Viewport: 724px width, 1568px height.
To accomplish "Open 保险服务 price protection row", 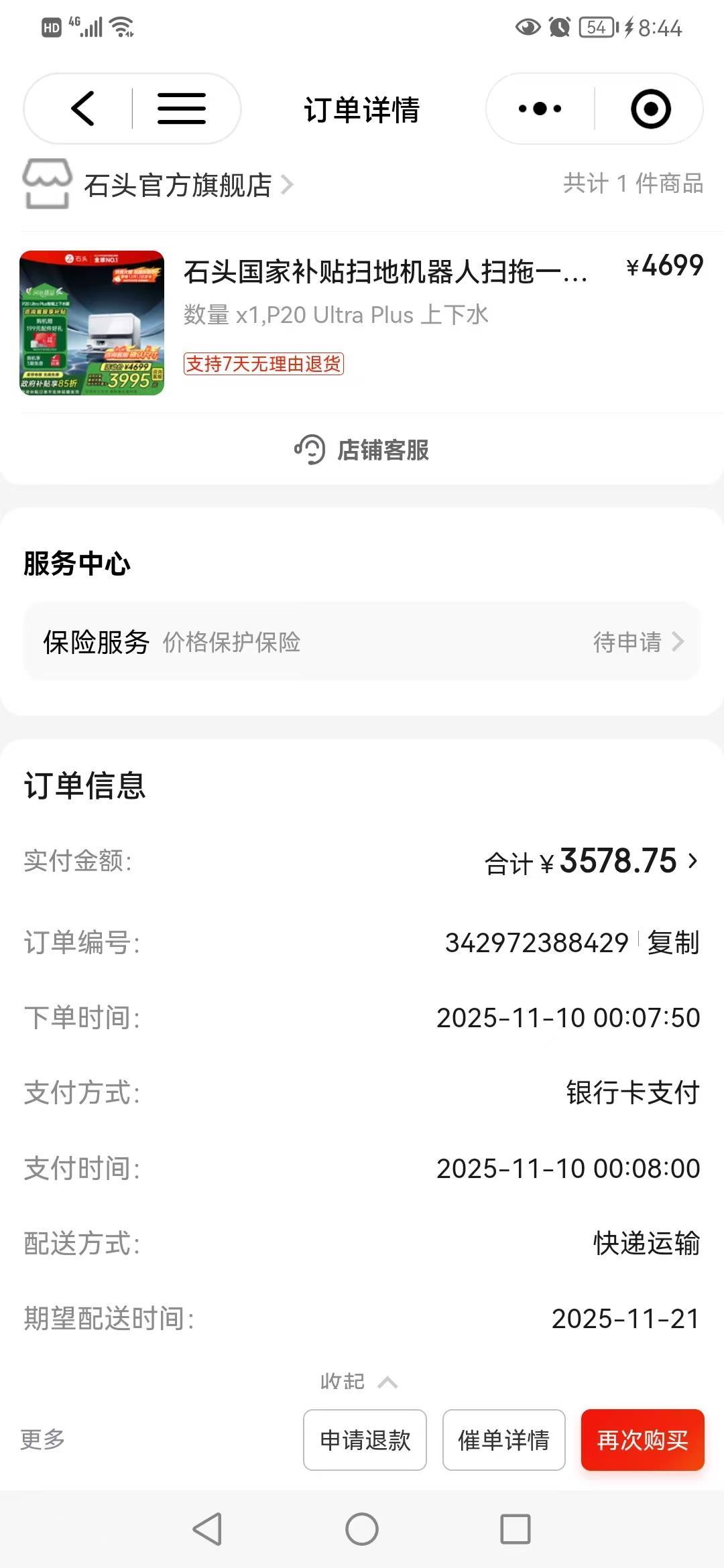I will coord(362,642).
